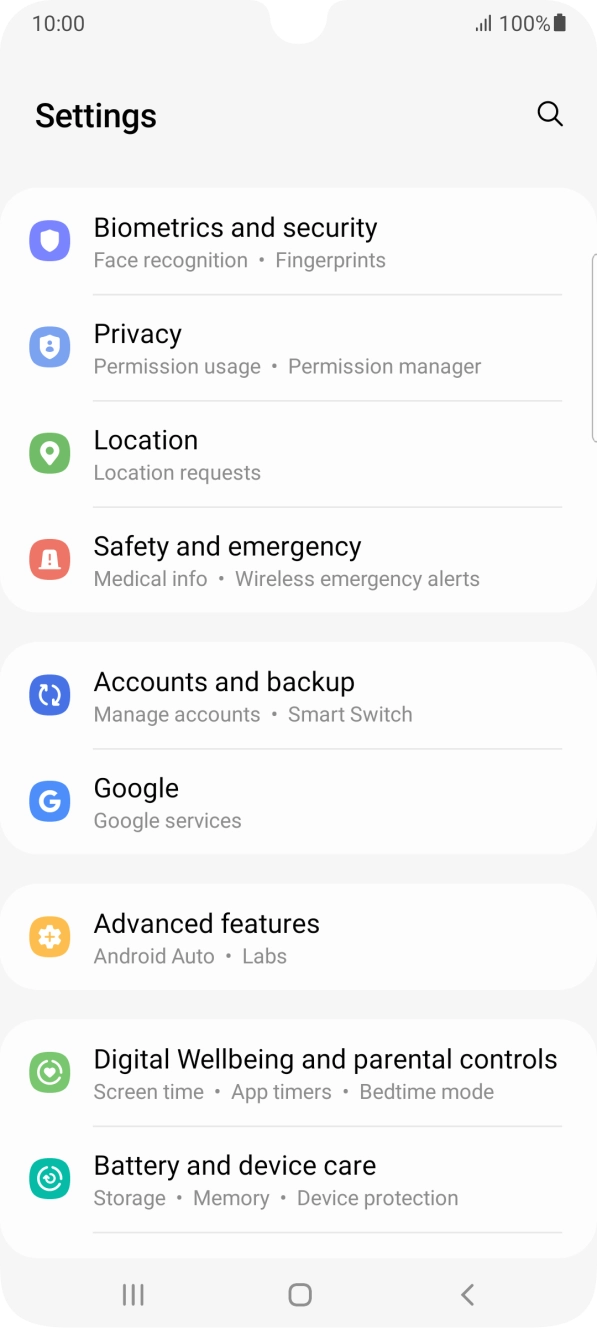Open the Privacy settings row

(x=298, y=348)
